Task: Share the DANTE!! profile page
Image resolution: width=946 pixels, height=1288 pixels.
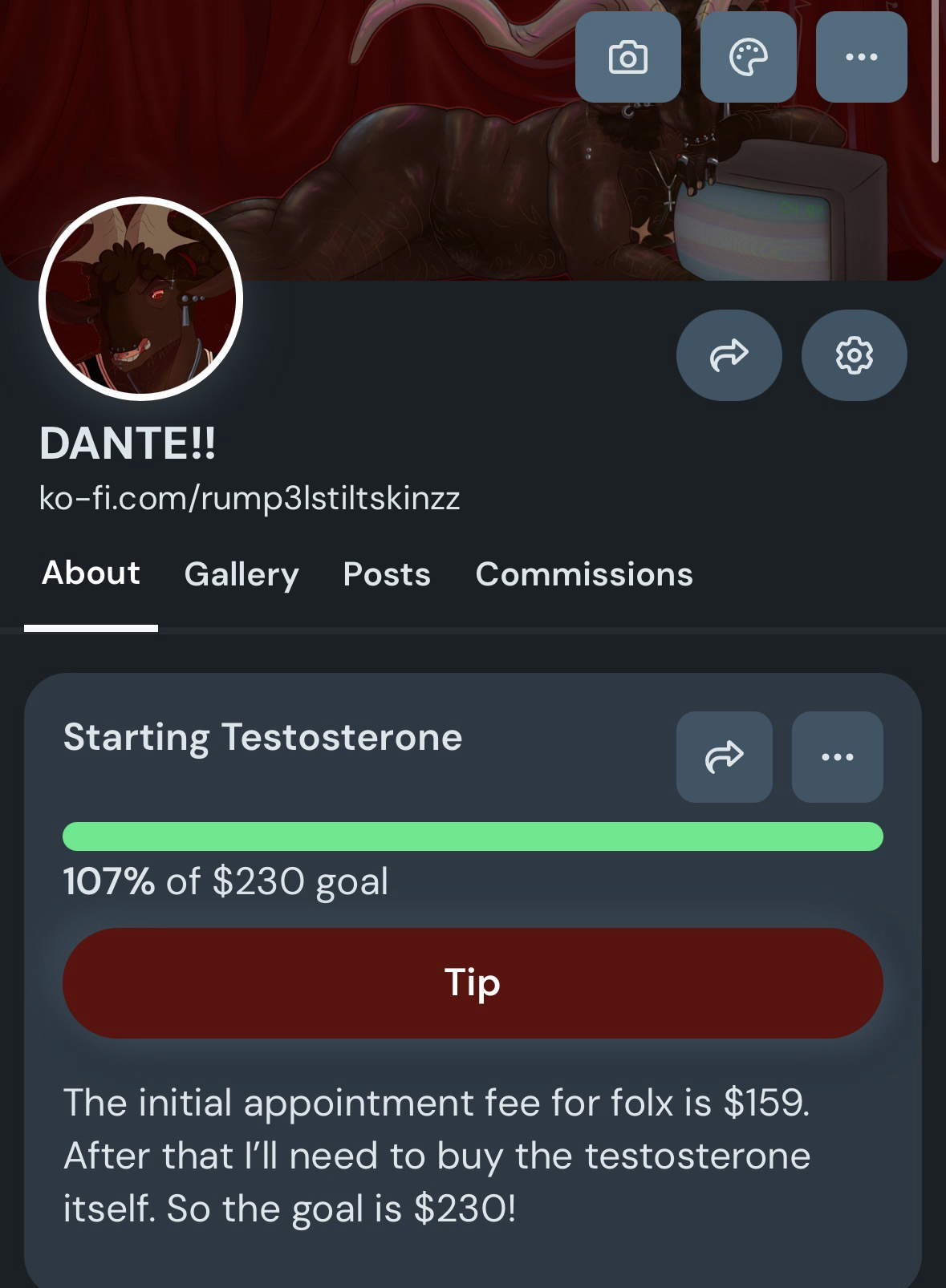Action: pyautogui.click(x=729, y=354)
